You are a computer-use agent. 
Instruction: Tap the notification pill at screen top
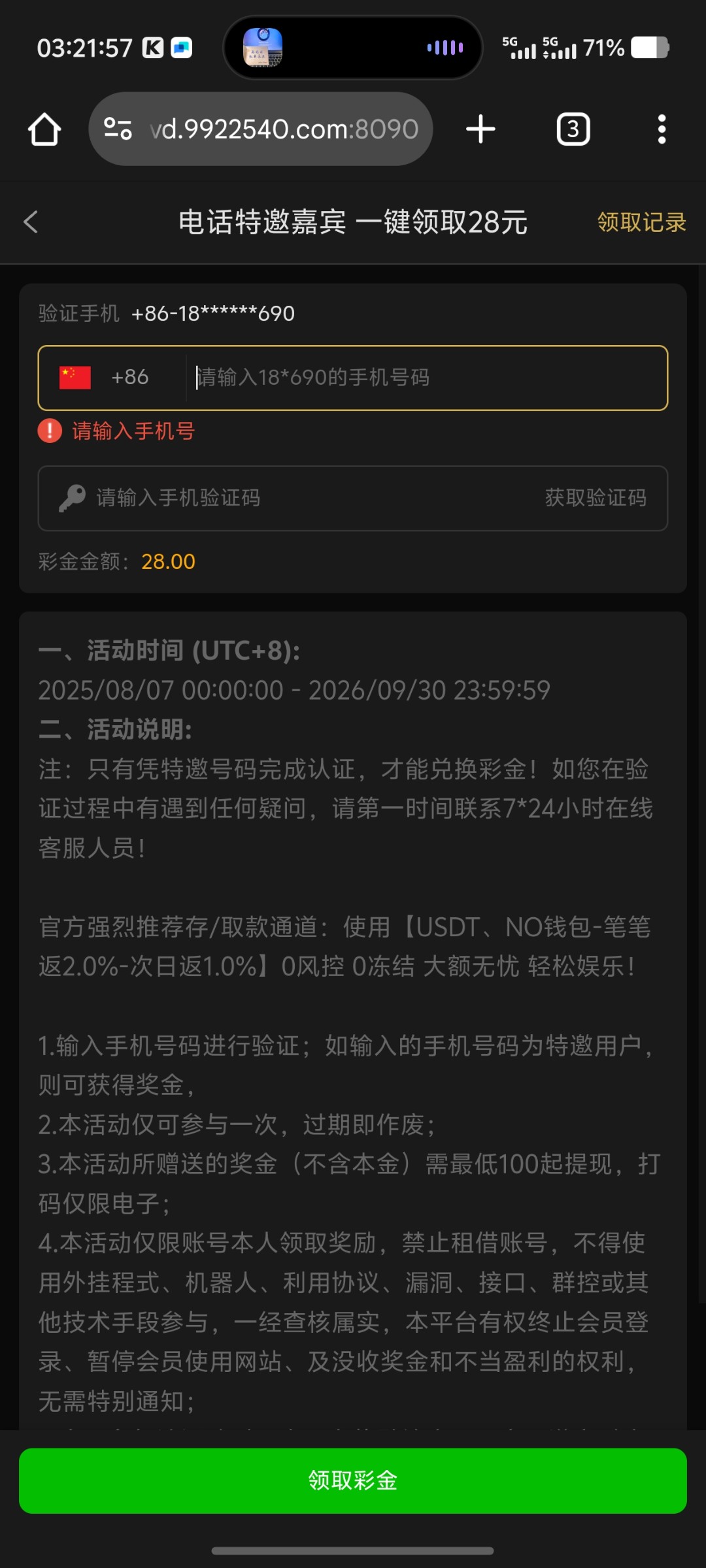(x=353, y=48)
